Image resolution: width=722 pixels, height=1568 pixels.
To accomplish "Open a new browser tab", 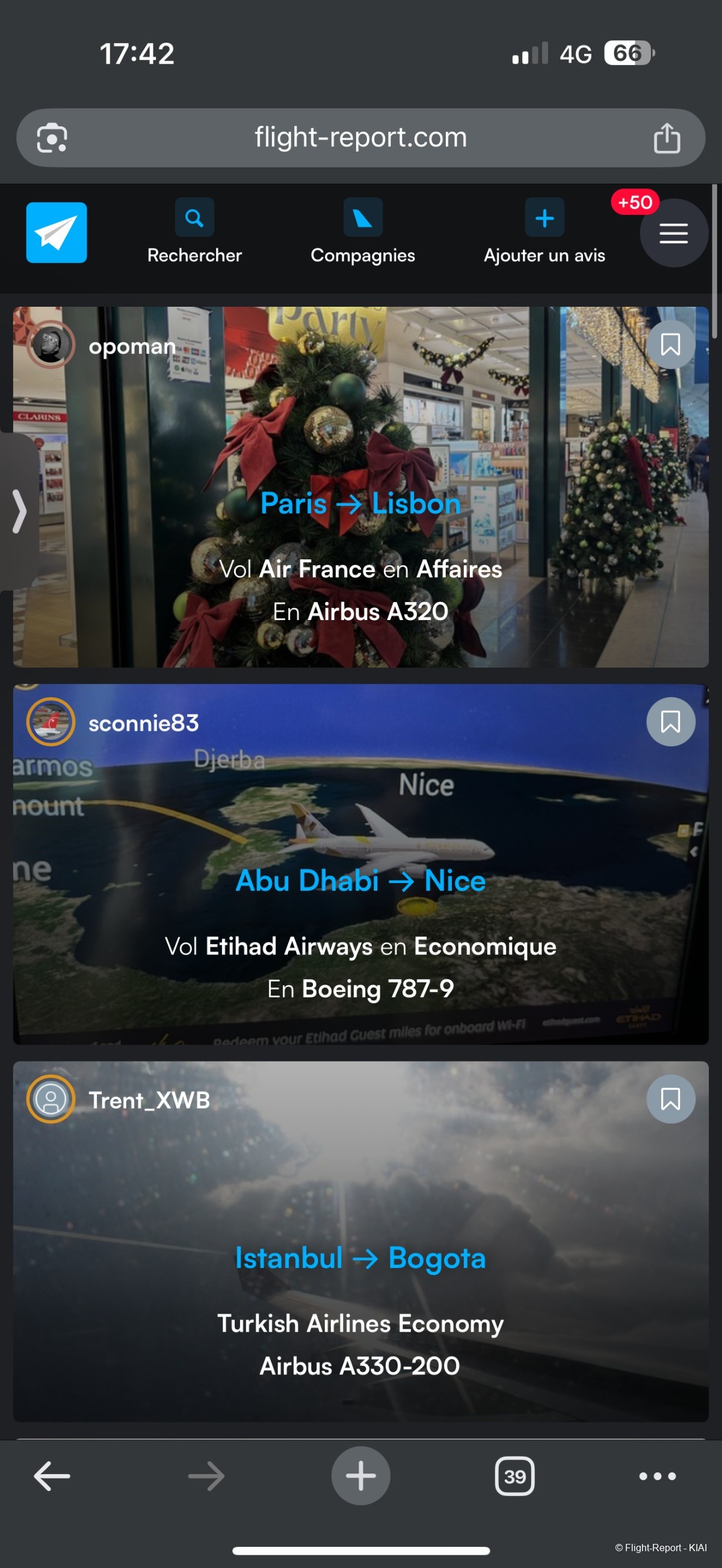I will pos(360,1476).
